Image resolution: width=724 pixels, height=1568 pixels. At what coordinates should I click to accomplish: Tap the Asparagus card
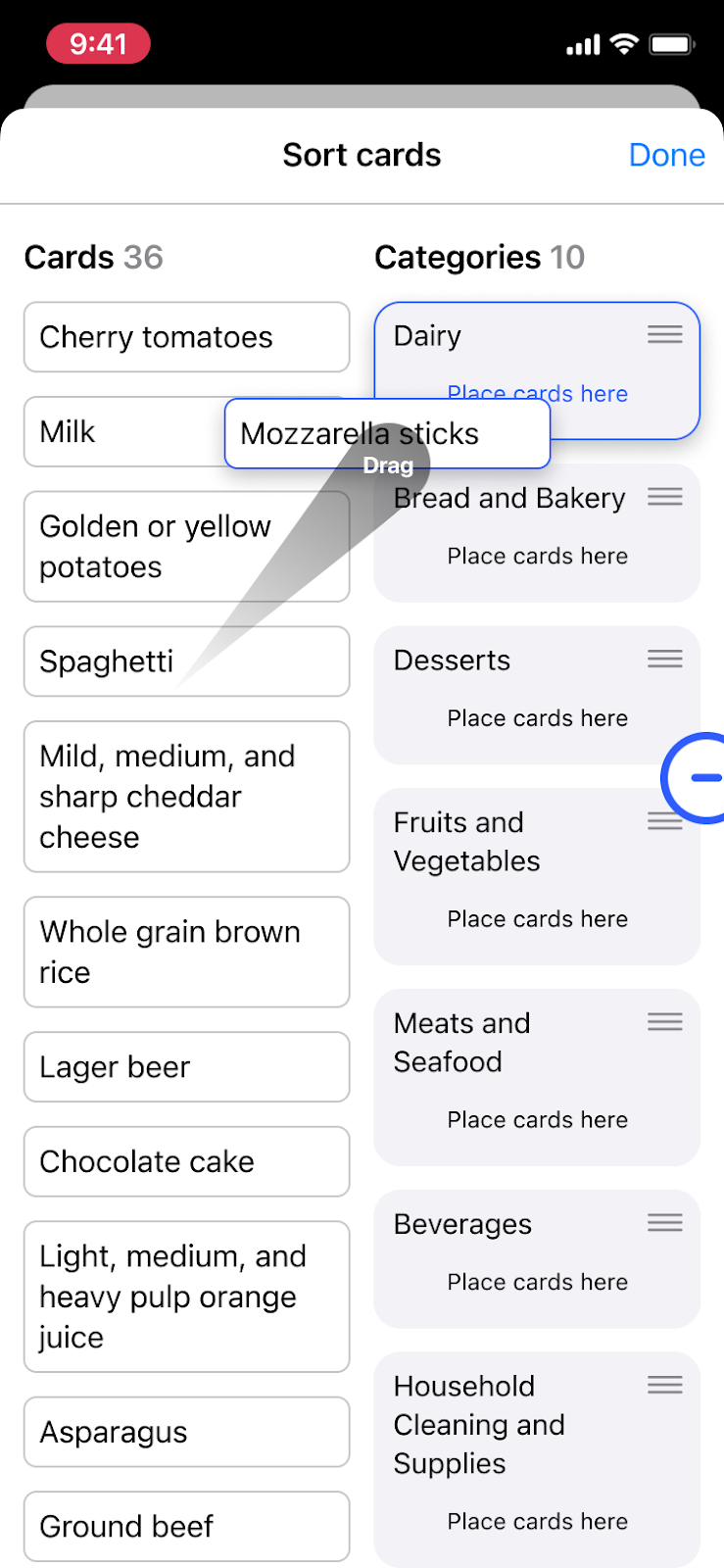(186, 1432)
